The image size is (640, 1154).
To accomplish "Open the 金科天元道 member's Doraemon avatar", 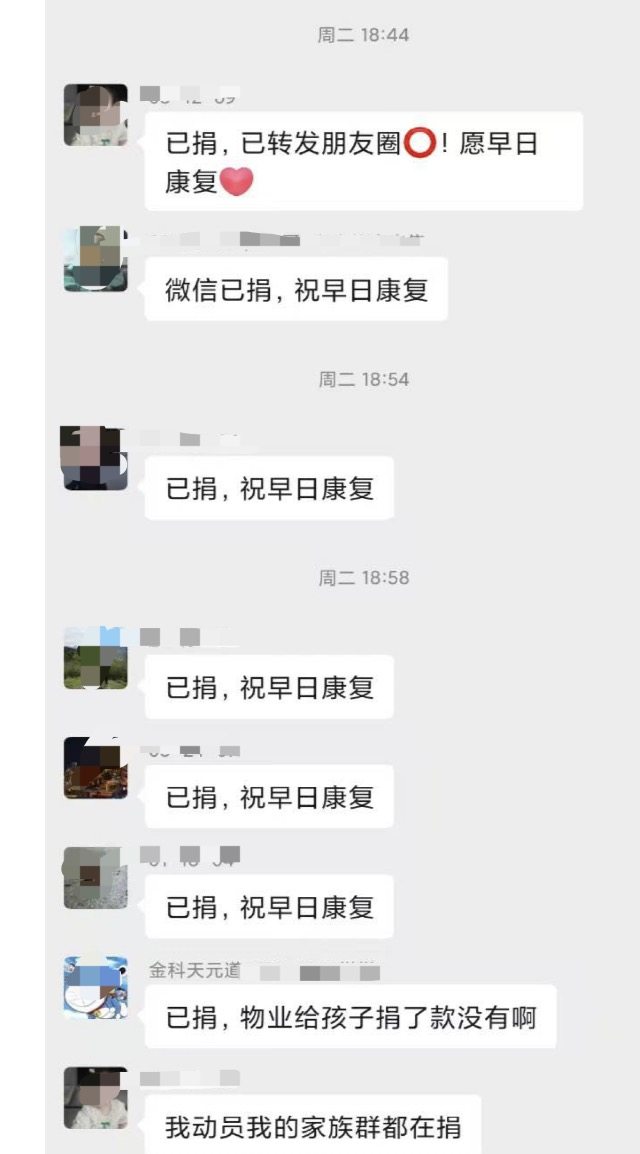I will point(96,987).
